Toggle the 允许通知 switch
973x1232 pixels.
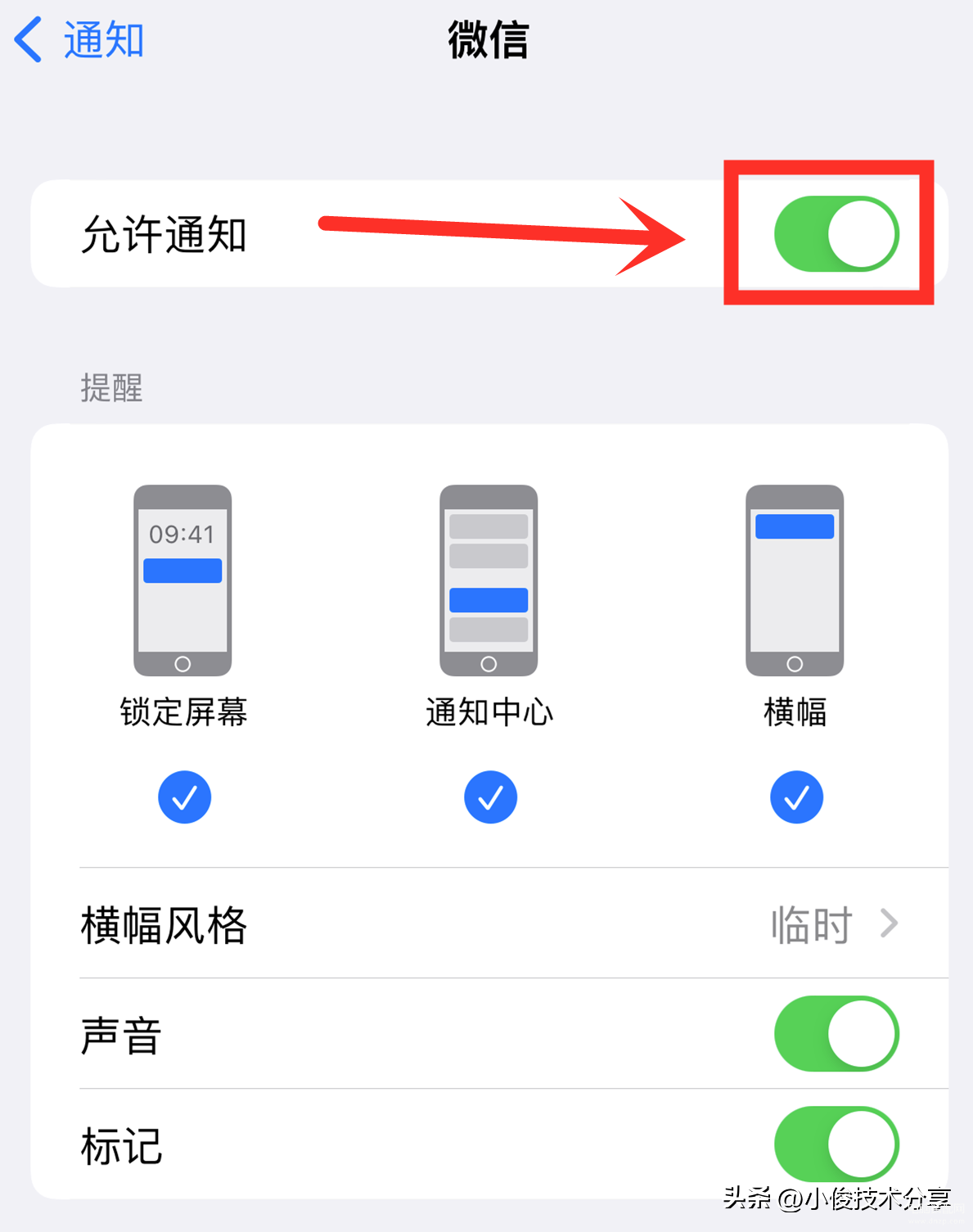click(836, 234)
